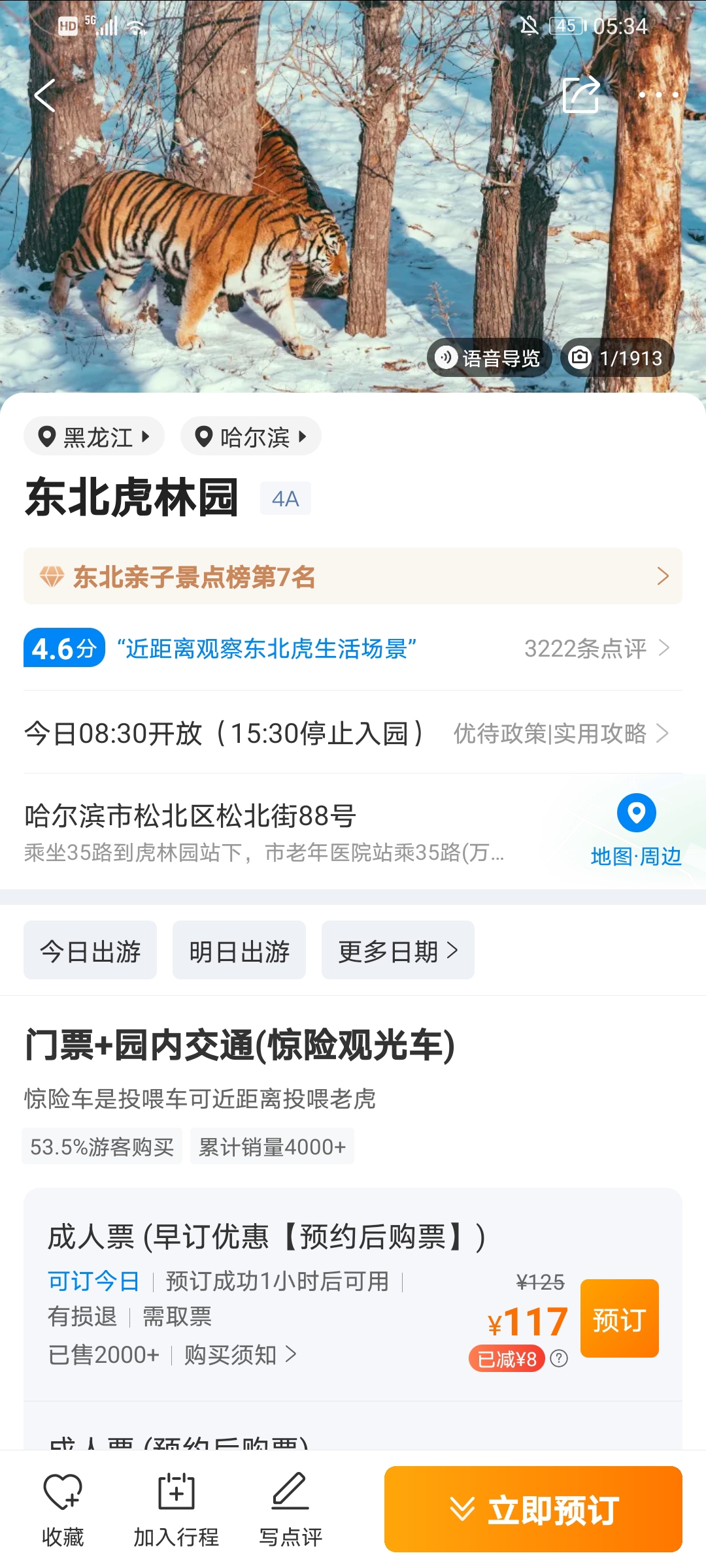View the 3222条点评 reviews
Screen dimensions: 706x1568
[x=596, y=648]
